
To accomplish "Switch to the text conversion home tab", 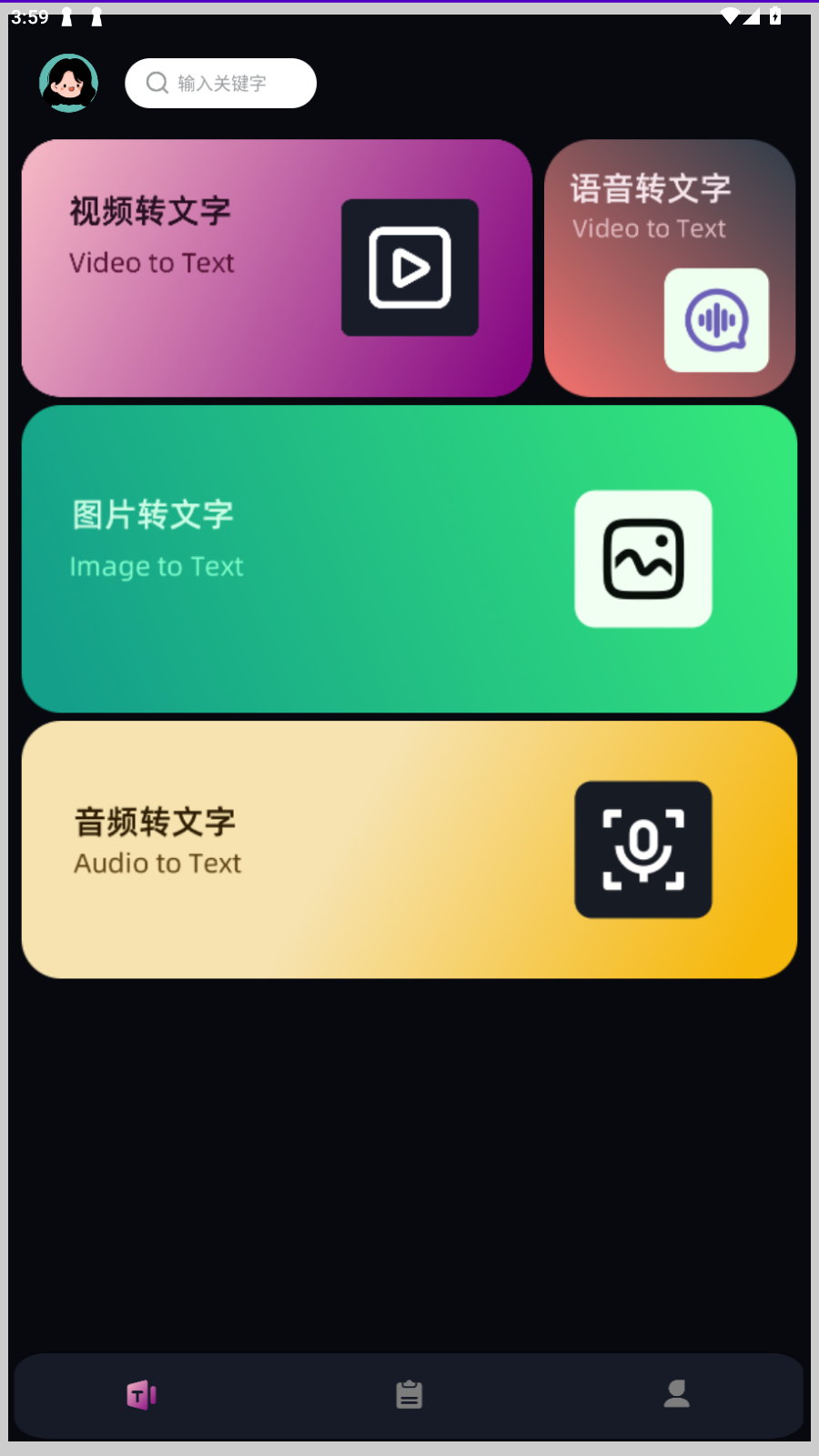I will [142, 1394].
